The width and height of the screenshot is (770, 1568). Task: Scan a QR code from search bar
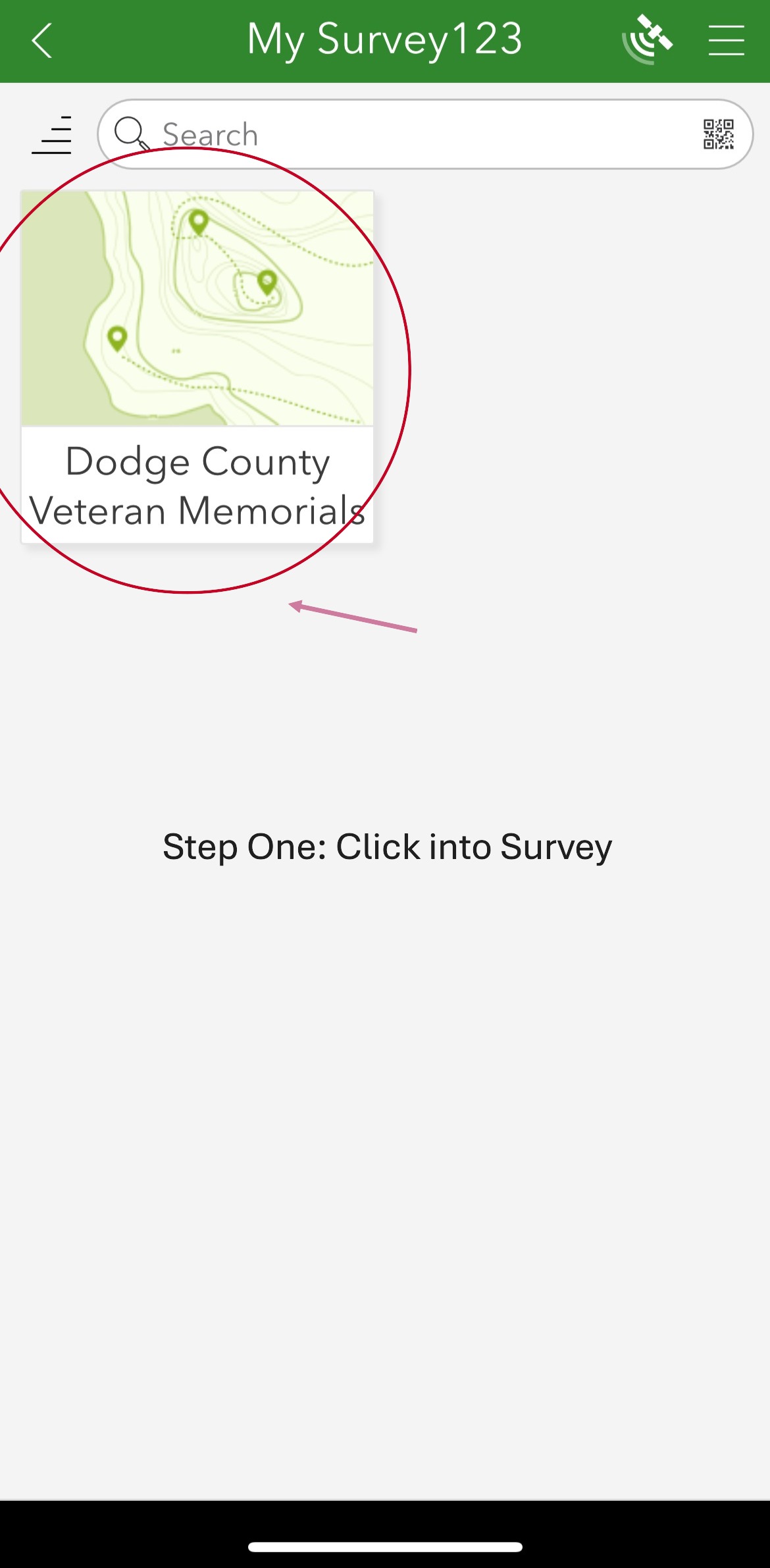click(x=718, y=135)
